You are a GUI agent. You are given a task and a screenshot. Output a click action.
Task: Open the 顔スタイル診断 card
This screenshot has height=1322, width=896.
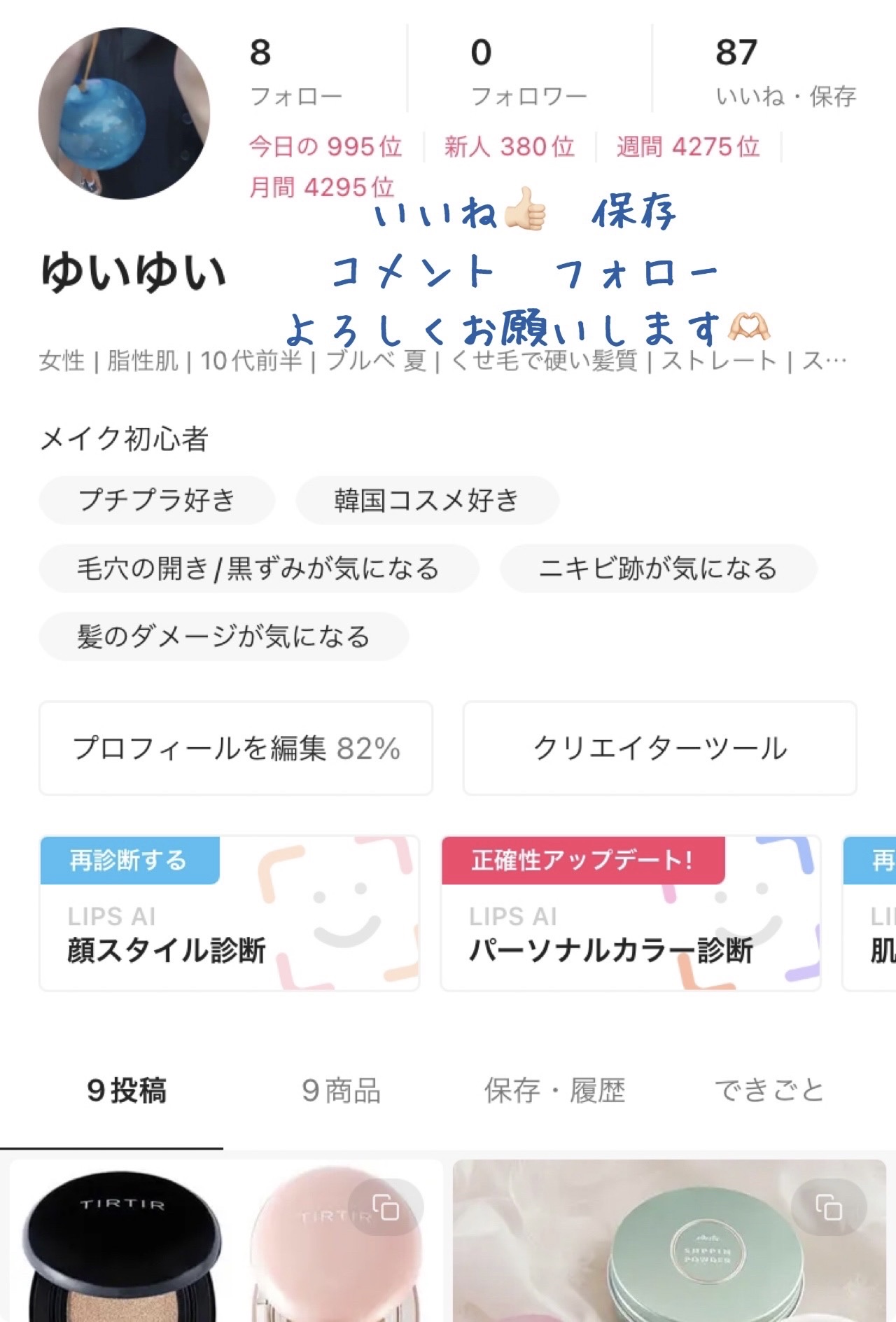coord(230,913)
